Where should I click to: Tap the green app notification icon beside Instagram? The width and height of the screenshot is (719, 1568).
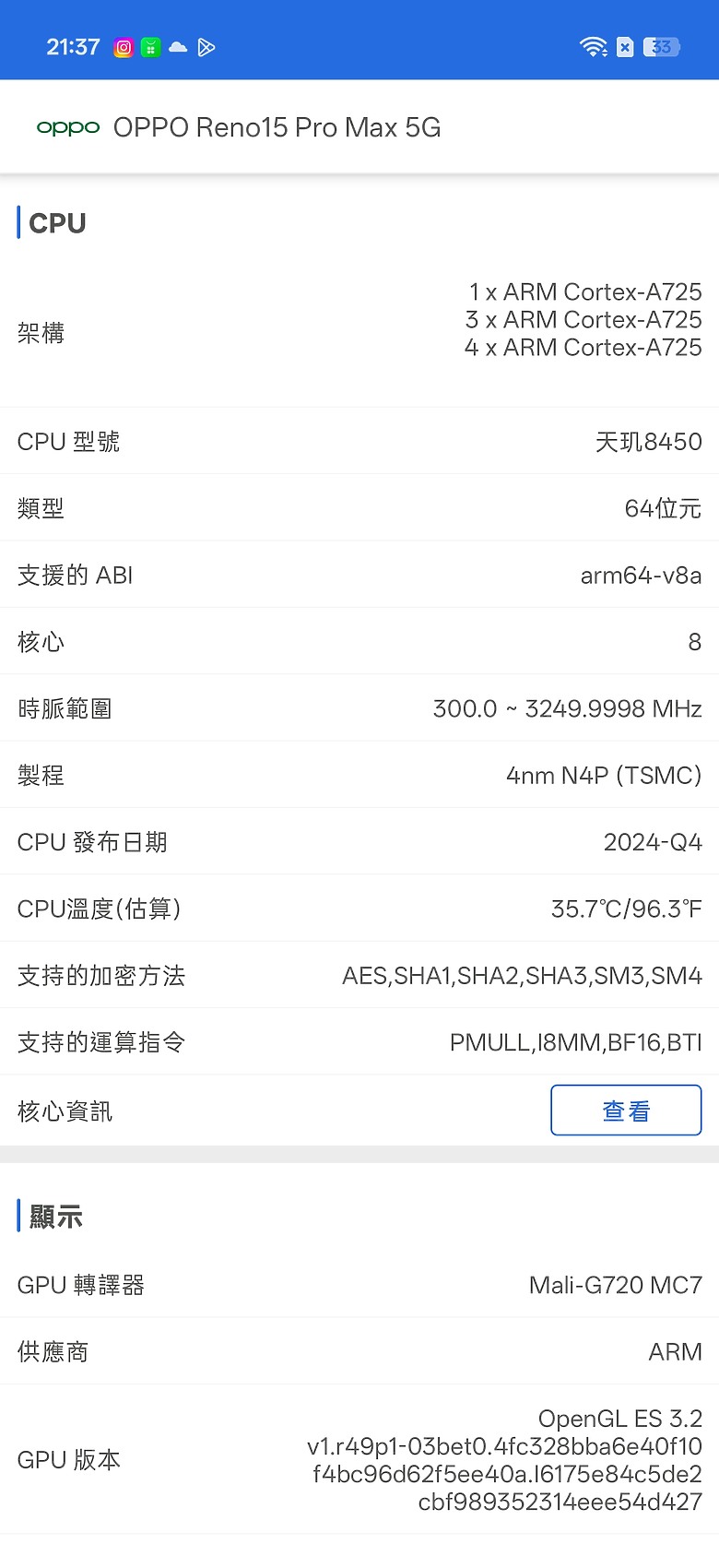click(x=150, y=47)
